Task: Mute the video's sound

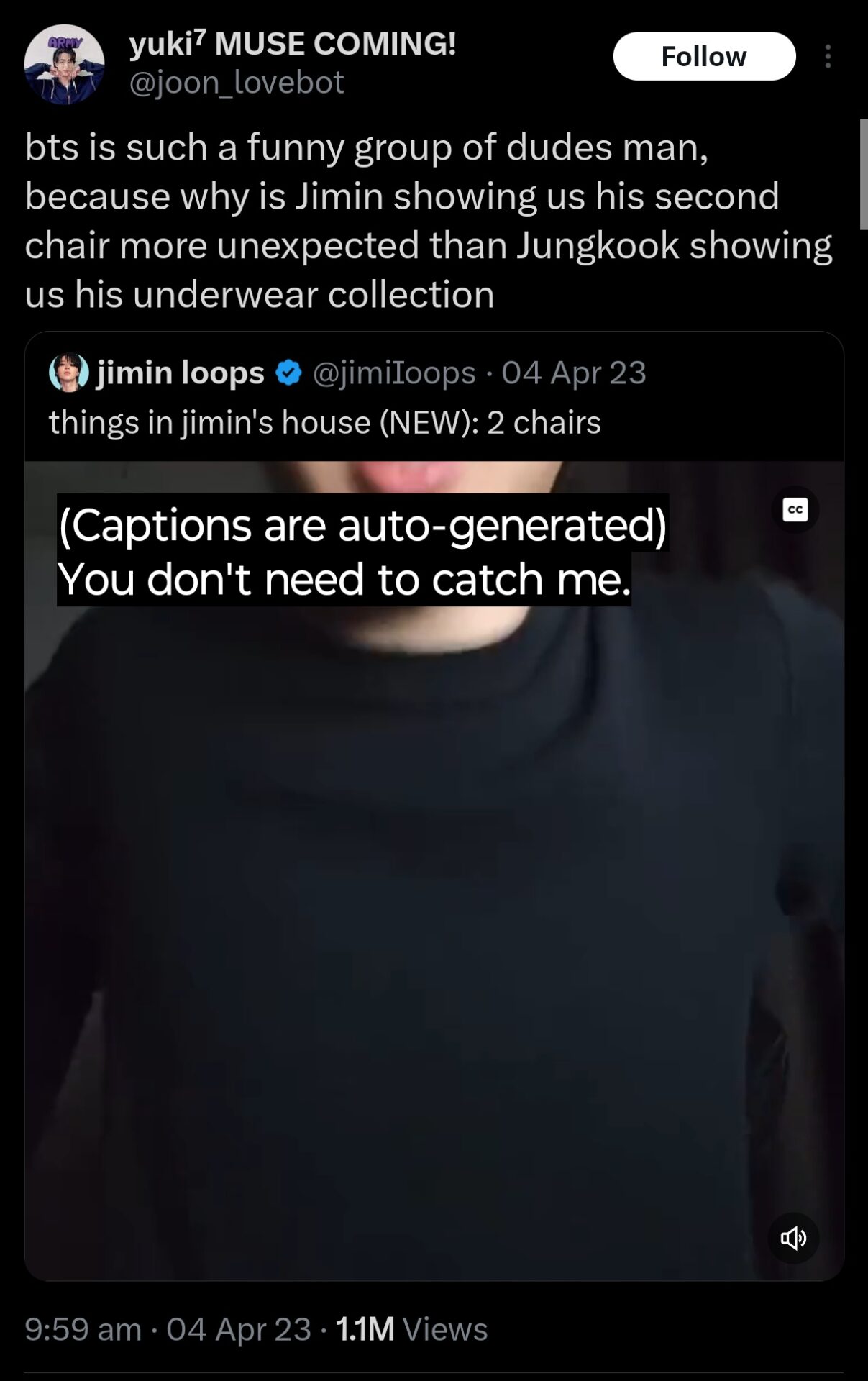Action: pos(793,1238)
